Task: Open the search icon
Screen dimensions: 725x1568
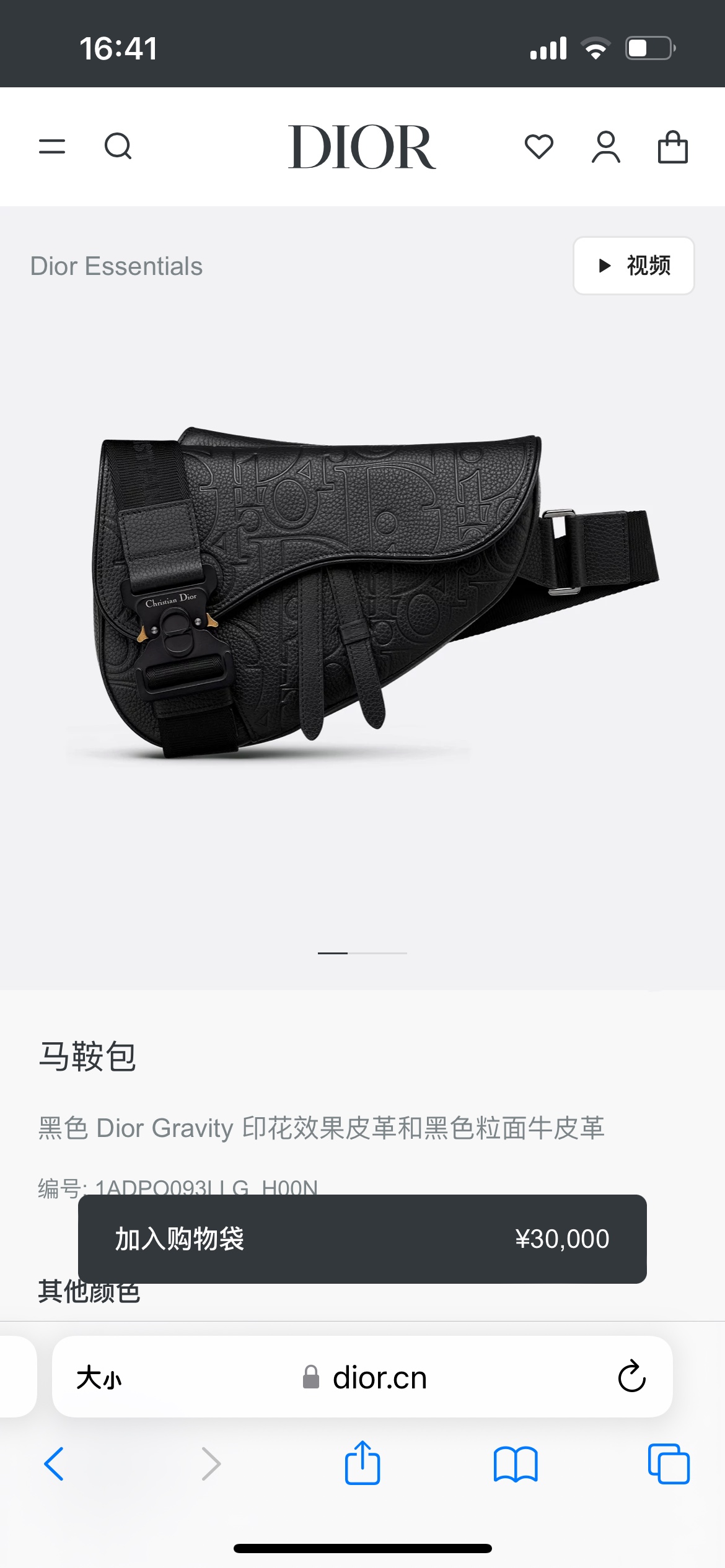Action: point(118,147)
